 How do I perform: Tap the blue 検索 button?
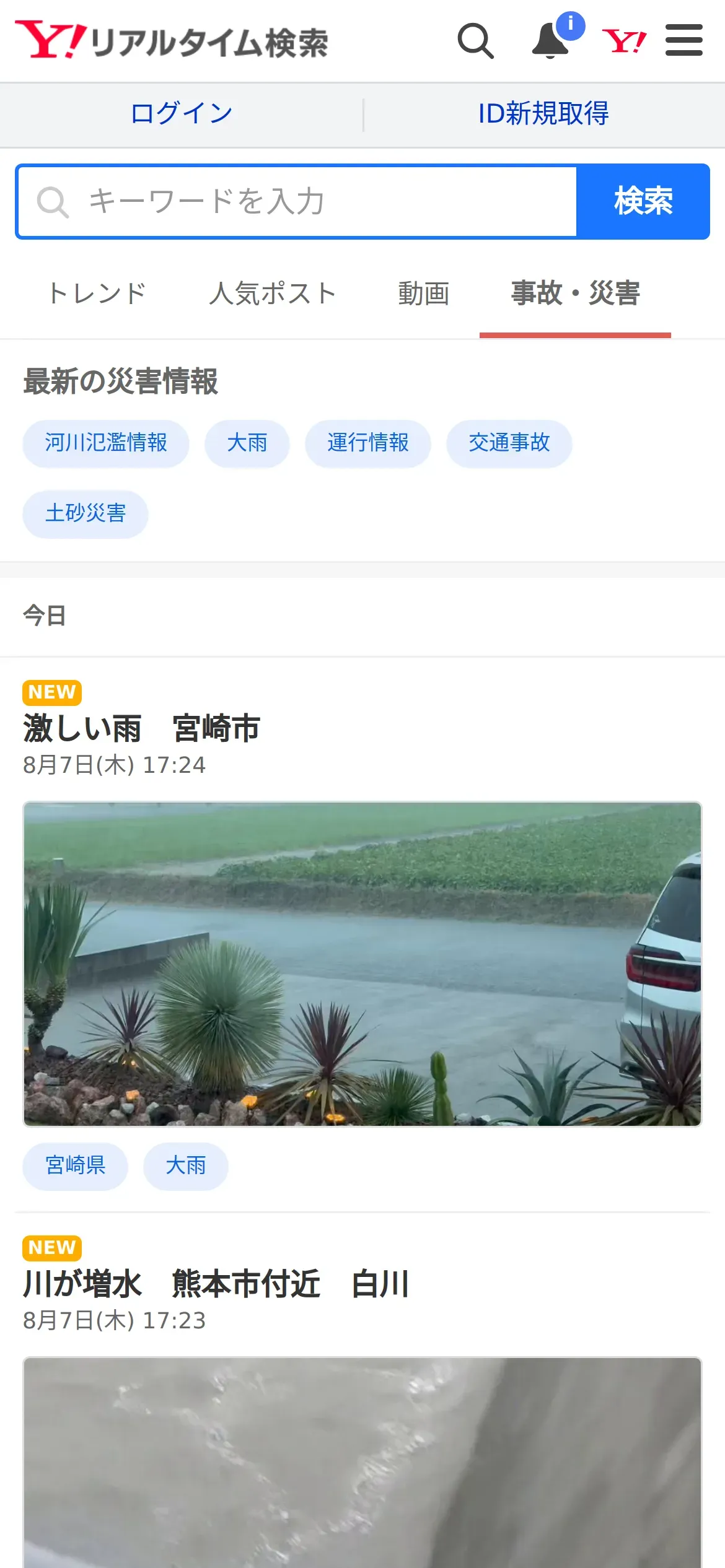point(643,201)
